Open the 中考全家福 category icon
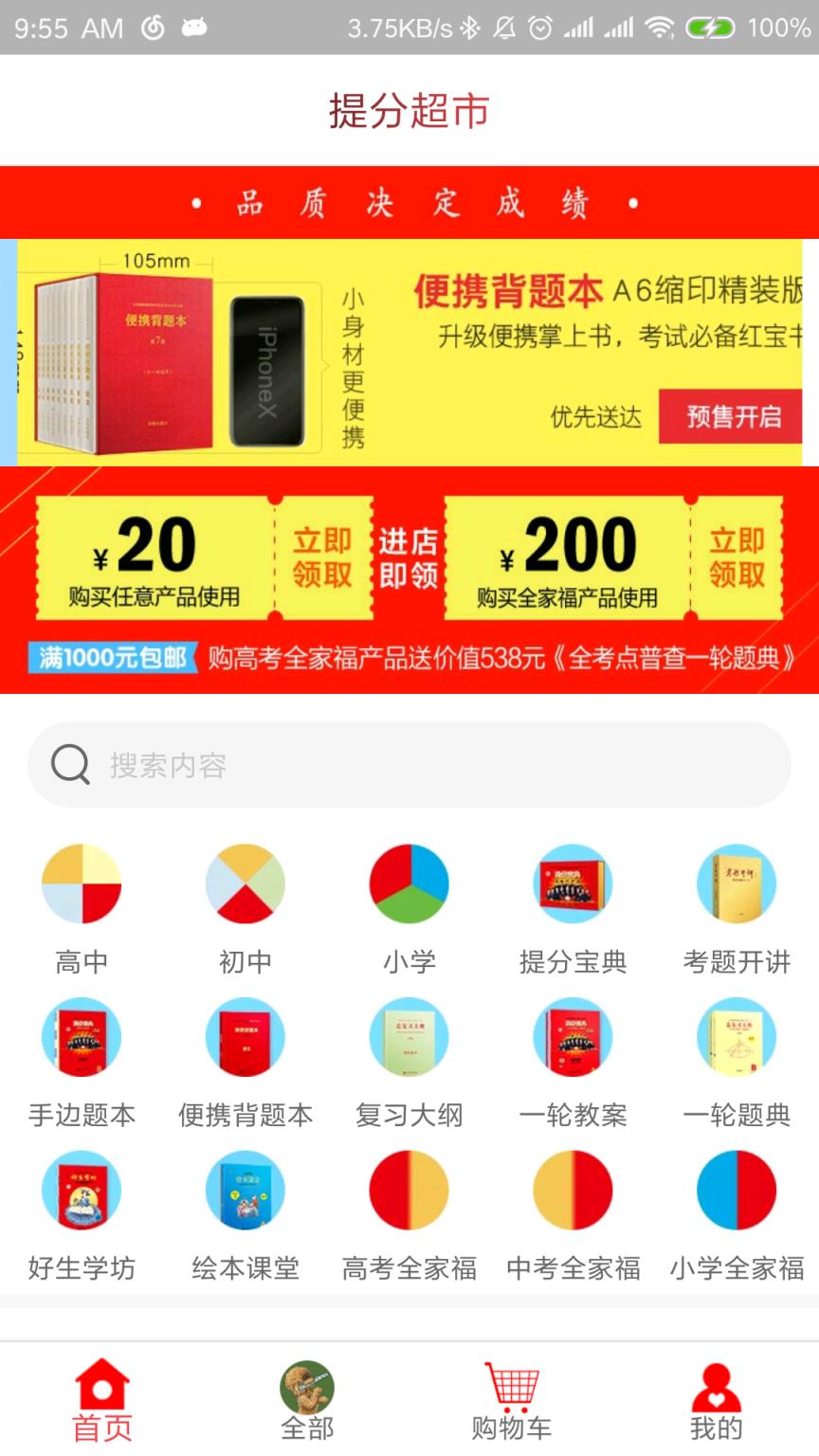Viewport: 819px width, 1456px height. 573,1190
